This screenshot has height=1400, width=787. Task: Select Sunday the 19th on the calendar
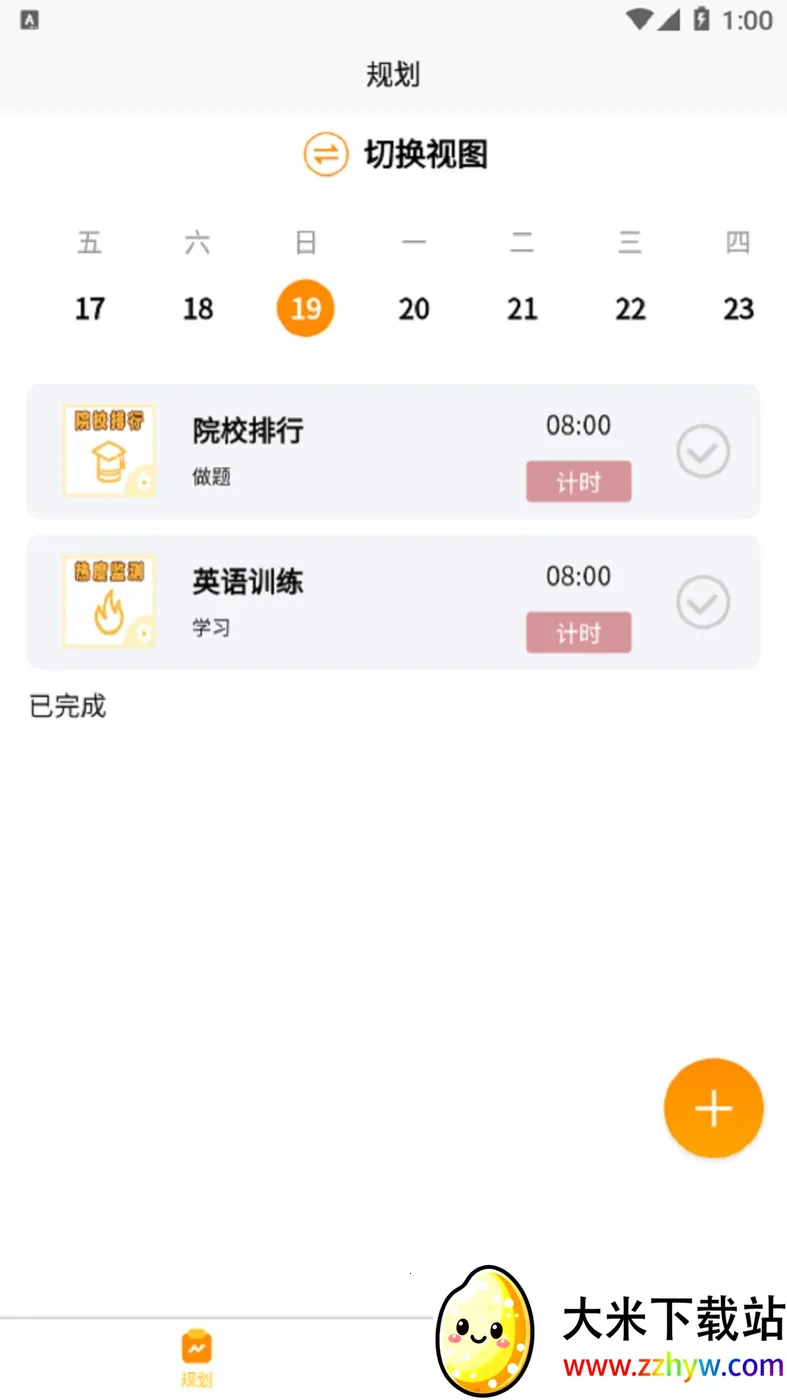(x=305, y=308)
